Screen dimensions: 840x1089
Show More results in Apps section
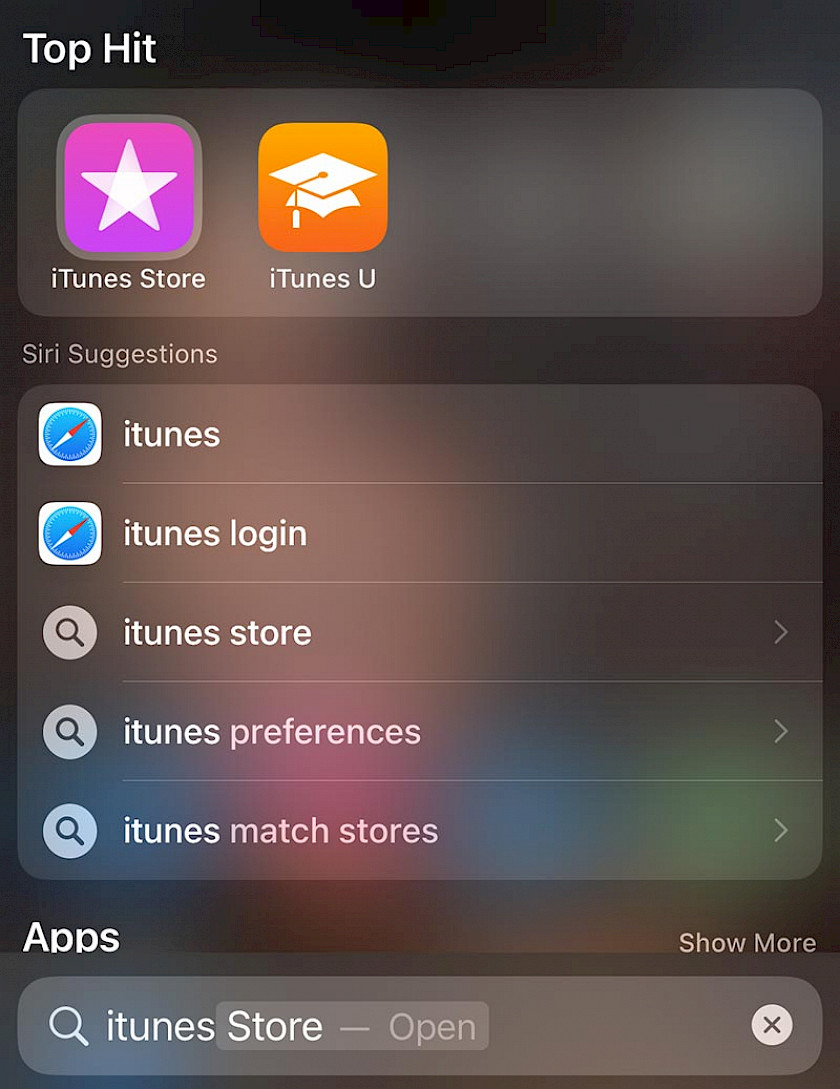pos(747,943)
